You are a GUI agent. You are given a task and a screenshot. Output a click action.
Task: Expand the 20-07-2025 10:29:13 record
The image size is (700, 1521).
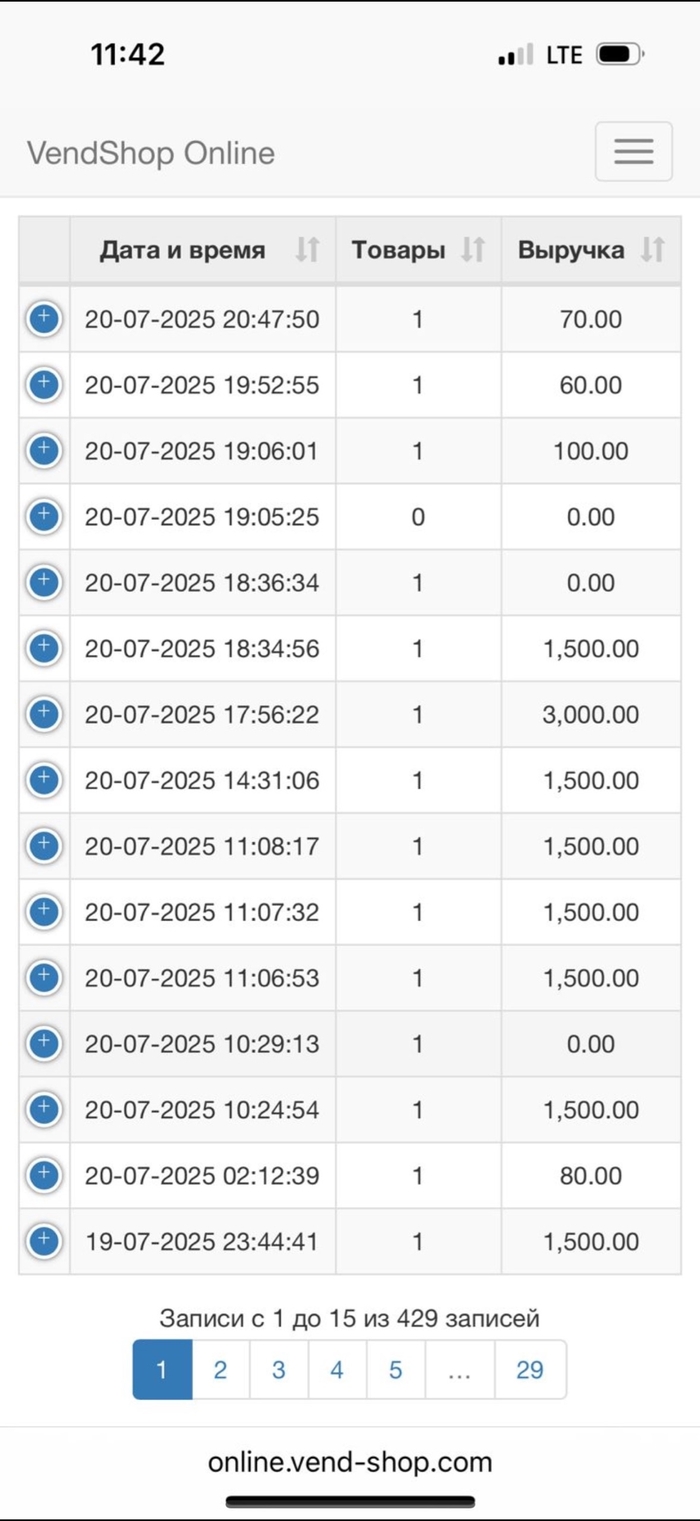coord(43,1044)
